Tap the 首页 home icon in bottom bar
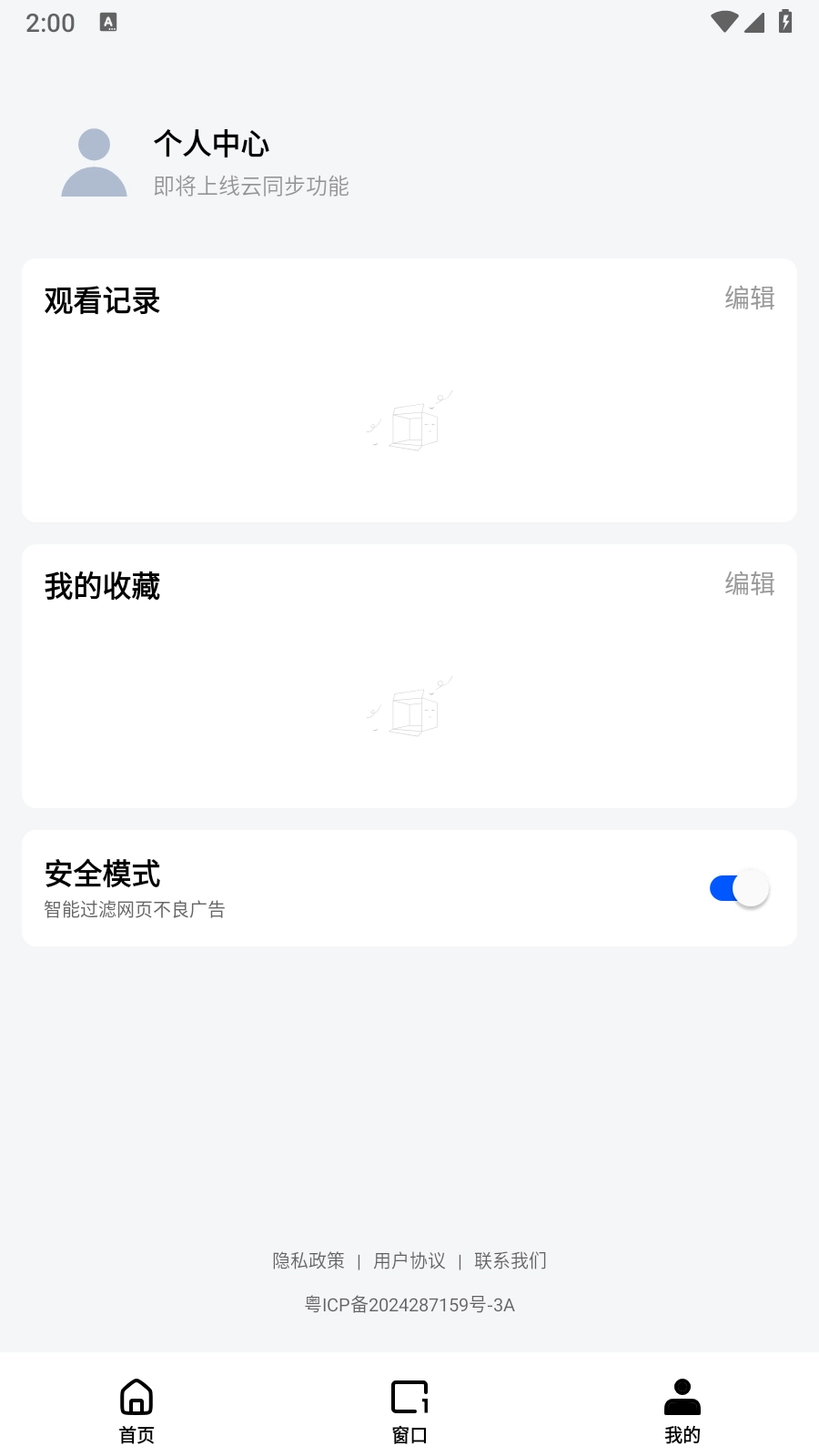This screenshot has width=819, height=1456. [x=136, y=1396]
